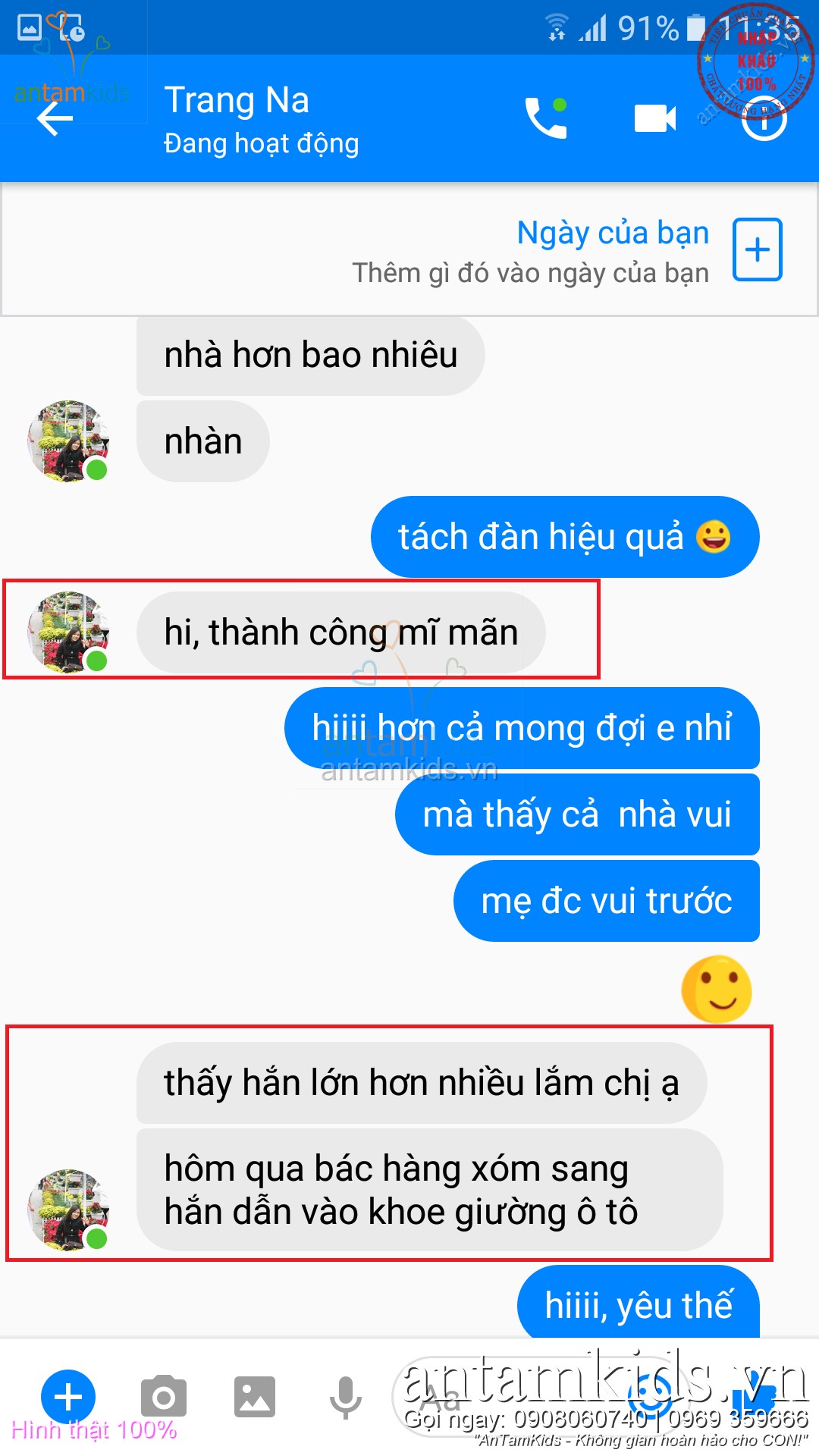Open the conversation info icon
Screen dimensions: 819x1456
[x=764, y=120]
